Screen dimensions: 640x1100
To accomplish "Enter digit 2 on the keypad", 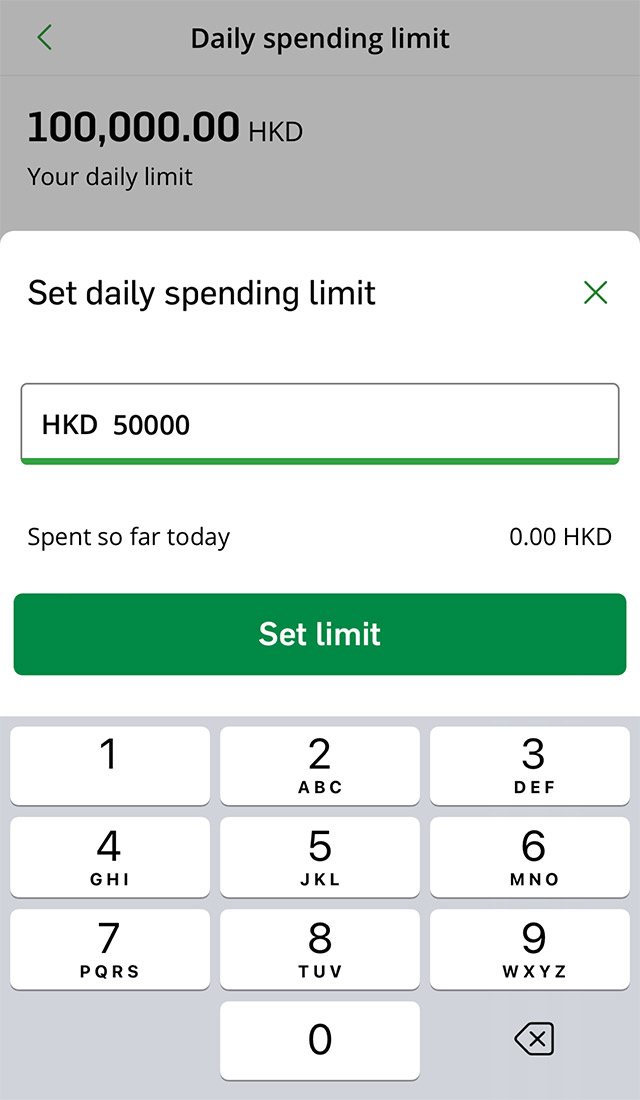I will [320, 765].
